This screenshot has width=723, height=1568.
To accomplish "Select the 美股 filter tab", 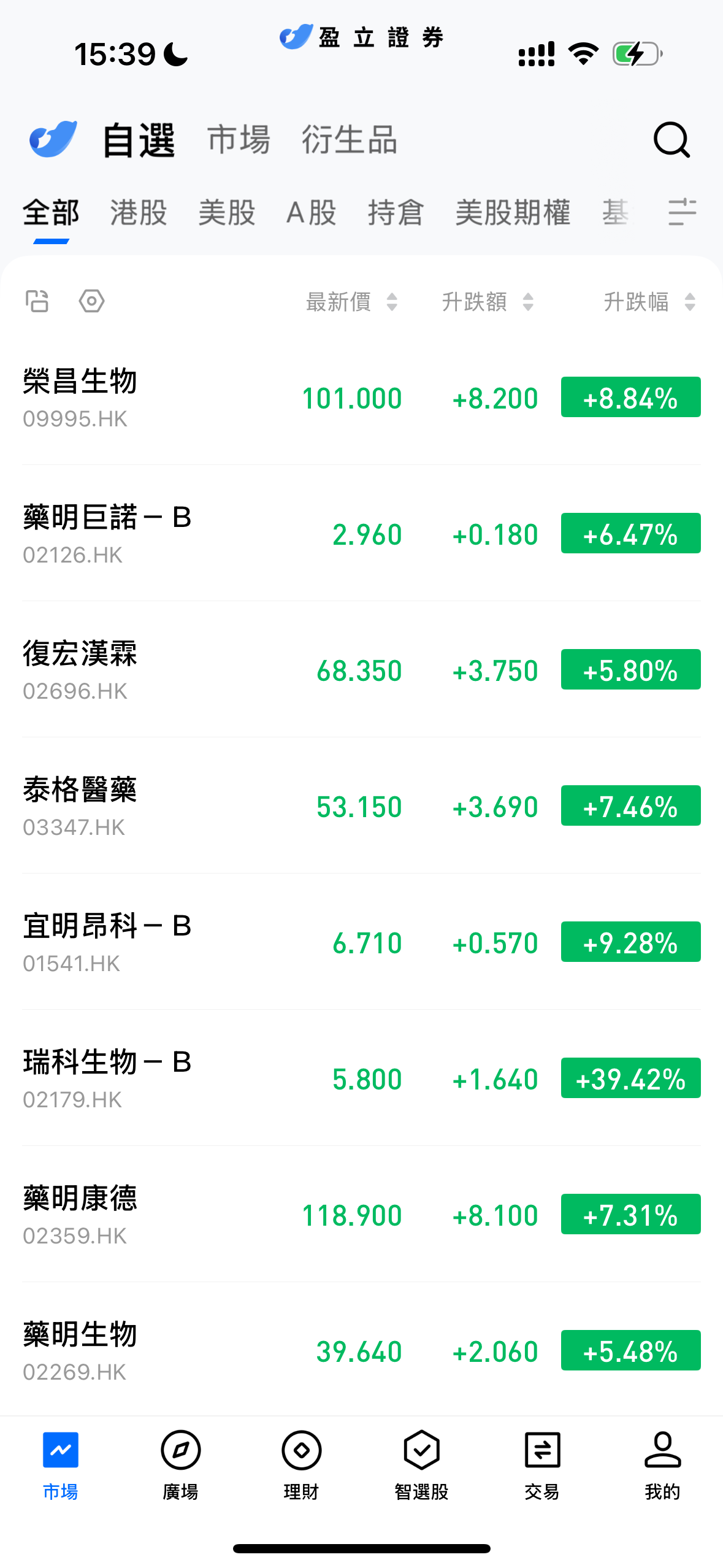I will pyautogui.click(x=226, y=213).
